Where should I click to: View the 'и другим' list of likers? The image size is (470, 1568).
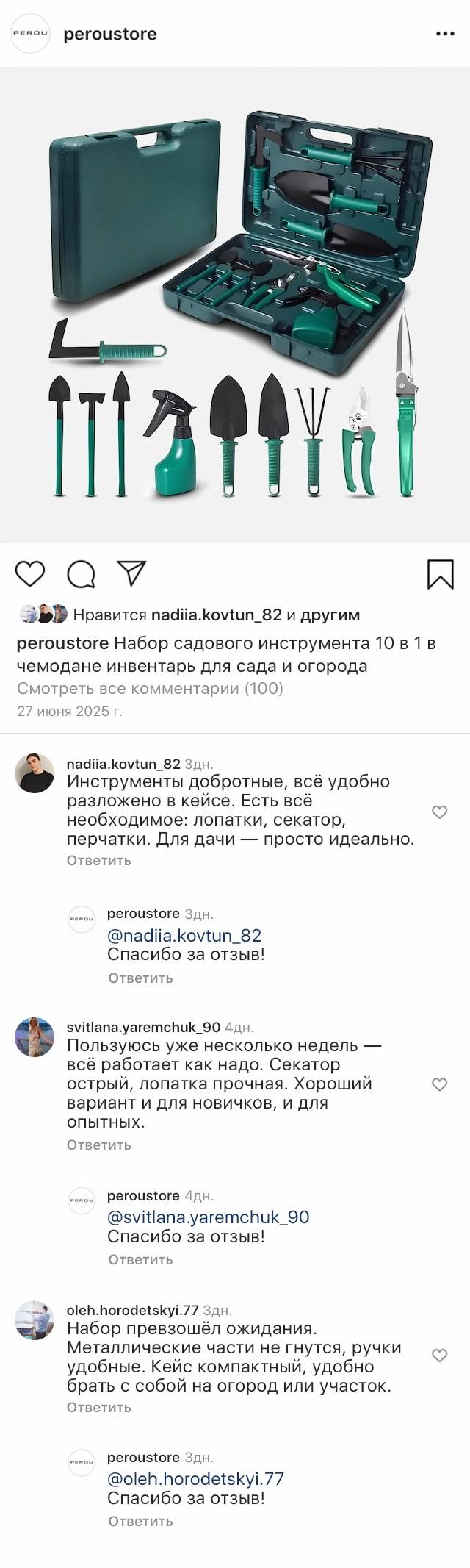(330, 615)
